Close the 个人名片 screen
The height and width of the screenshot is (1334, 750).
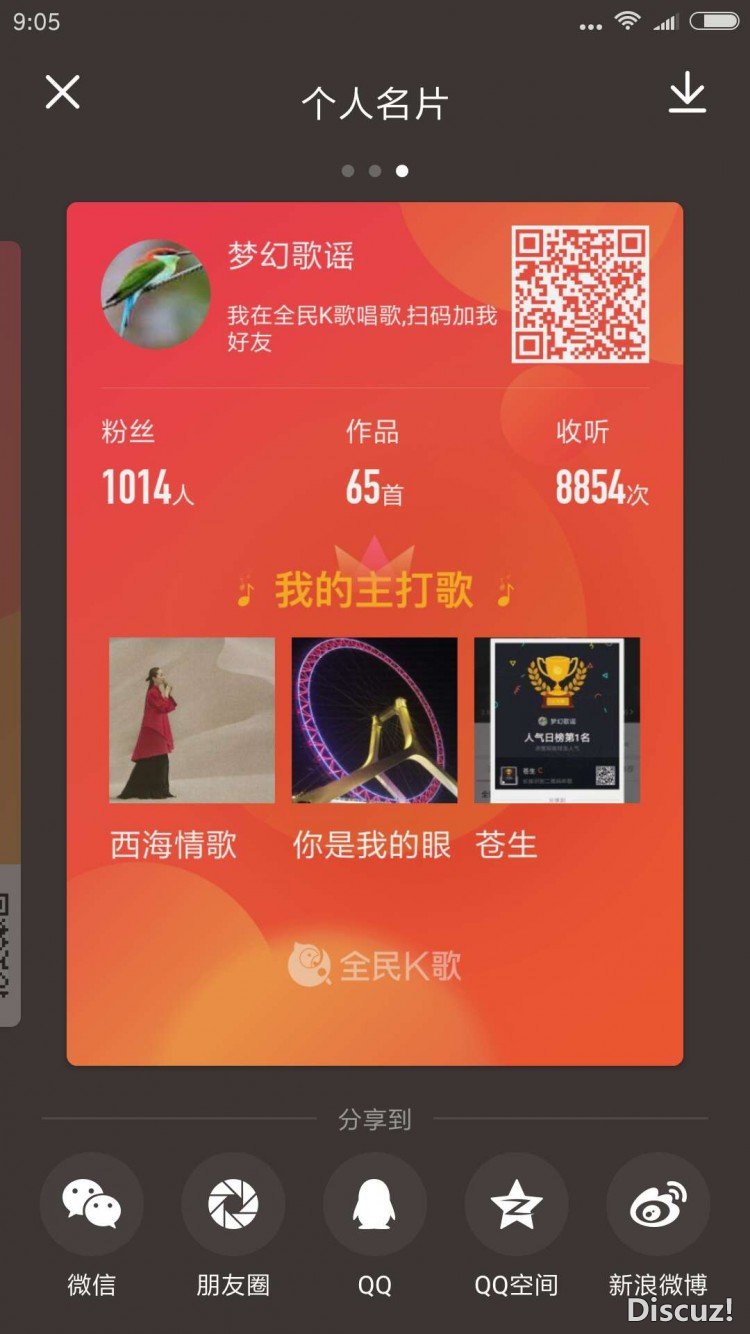[62, 93]
